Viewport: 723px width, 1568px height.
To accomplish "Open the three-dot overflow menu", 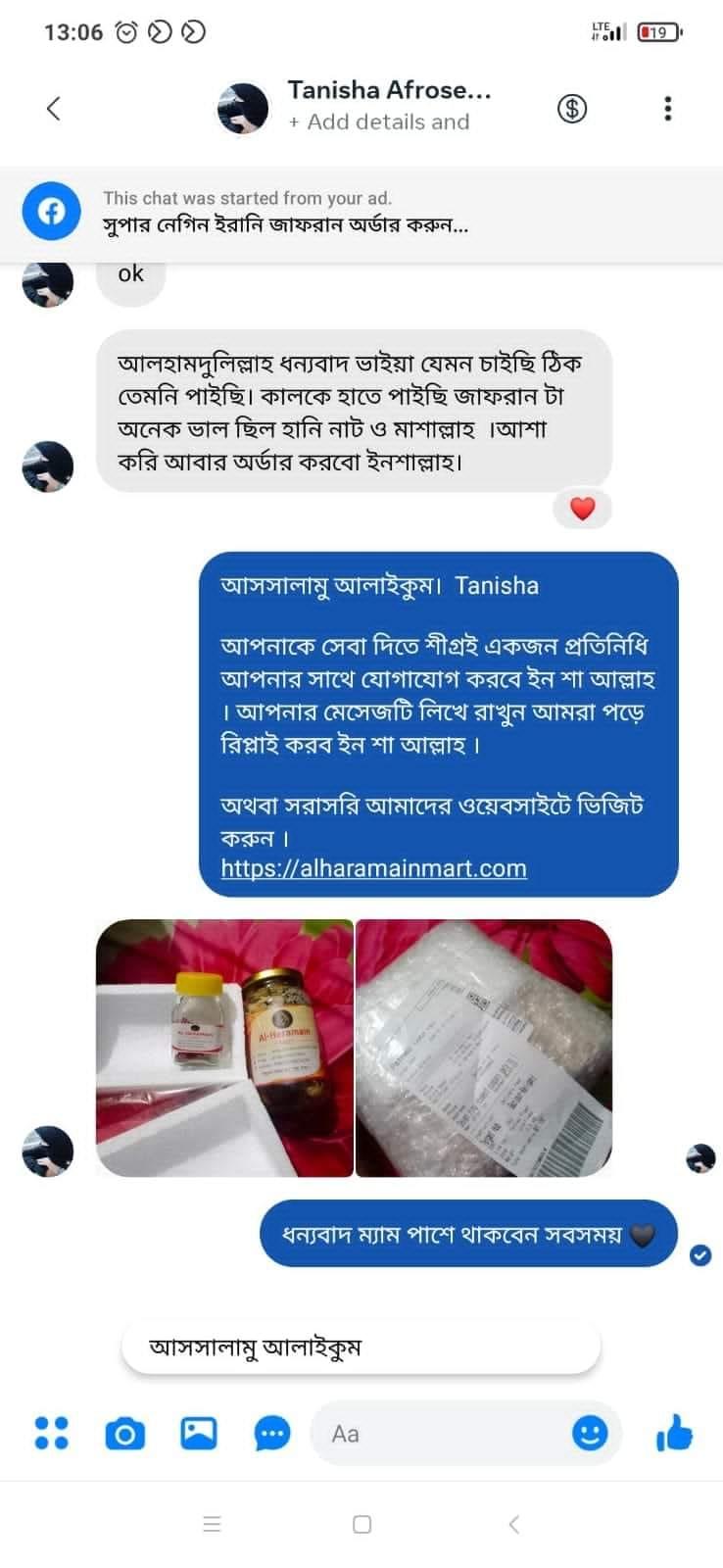I will (x=667, y=108).
